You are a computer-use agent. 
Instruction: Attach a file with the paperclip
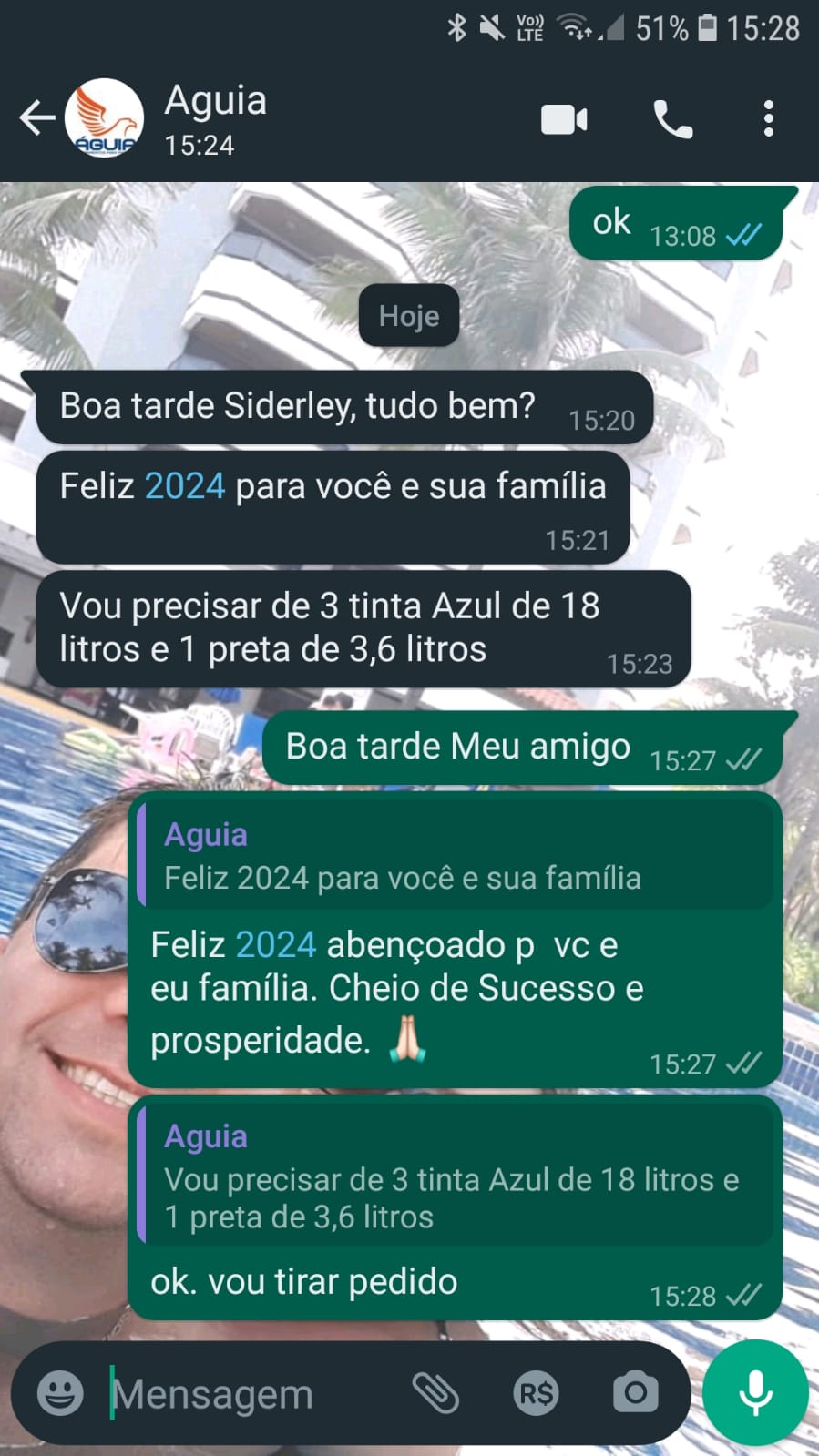(435, 1392)
